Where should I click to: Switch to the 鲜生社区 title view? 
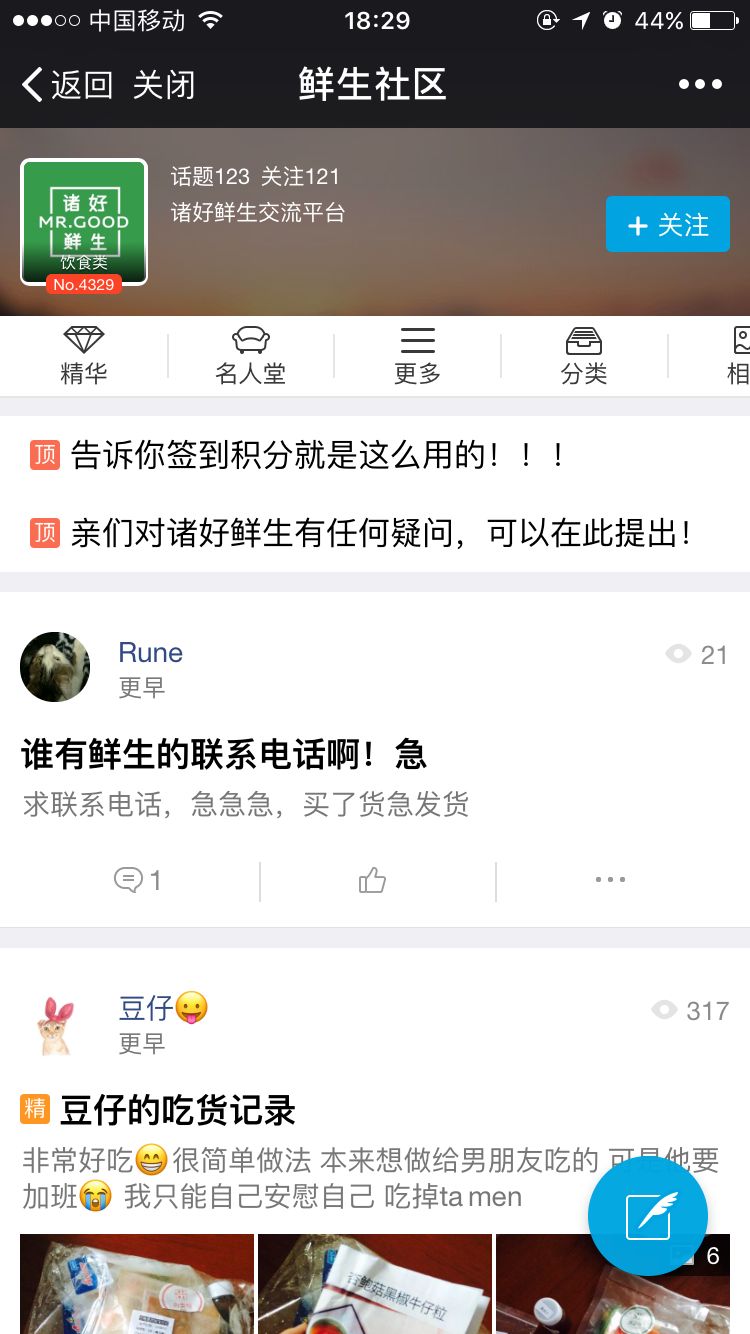coord(374,83)
